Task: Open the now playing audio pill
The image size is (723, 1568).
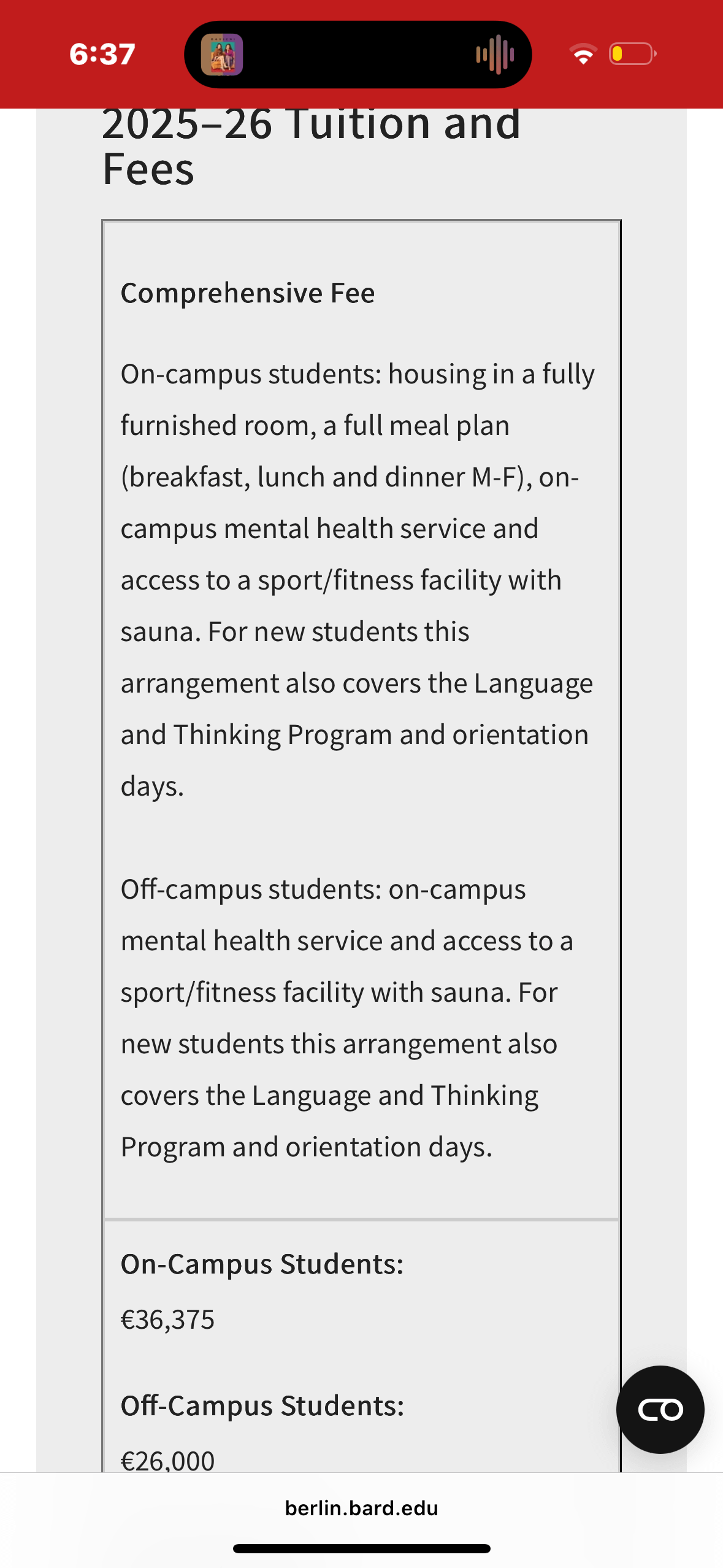Action: (358, 55)
